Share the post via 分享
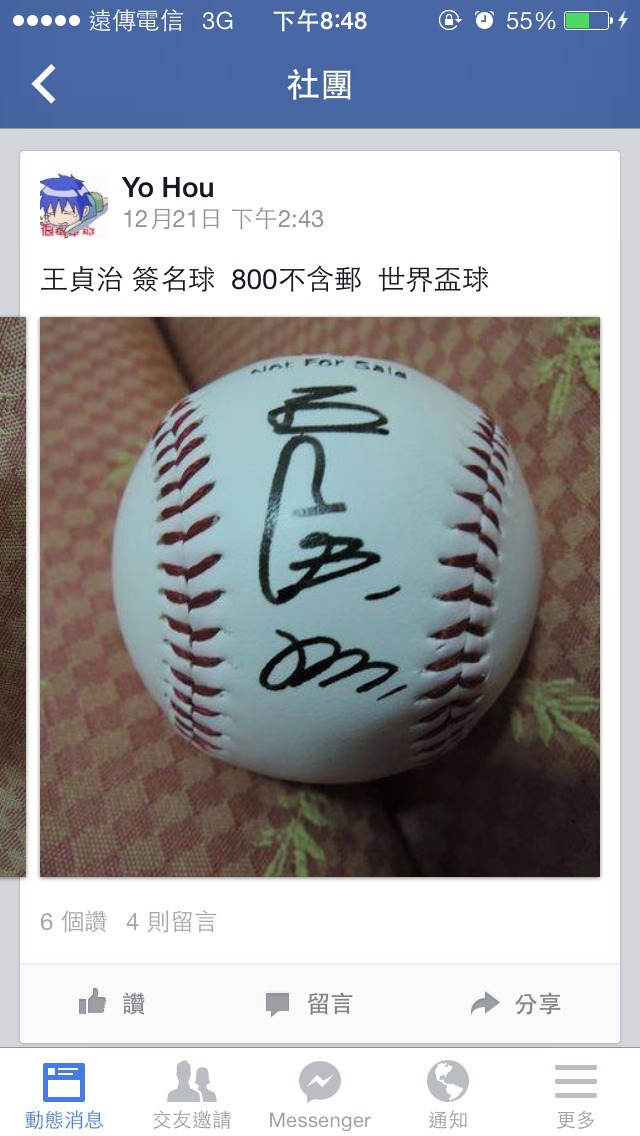640x1136 pixels. 516,1003
